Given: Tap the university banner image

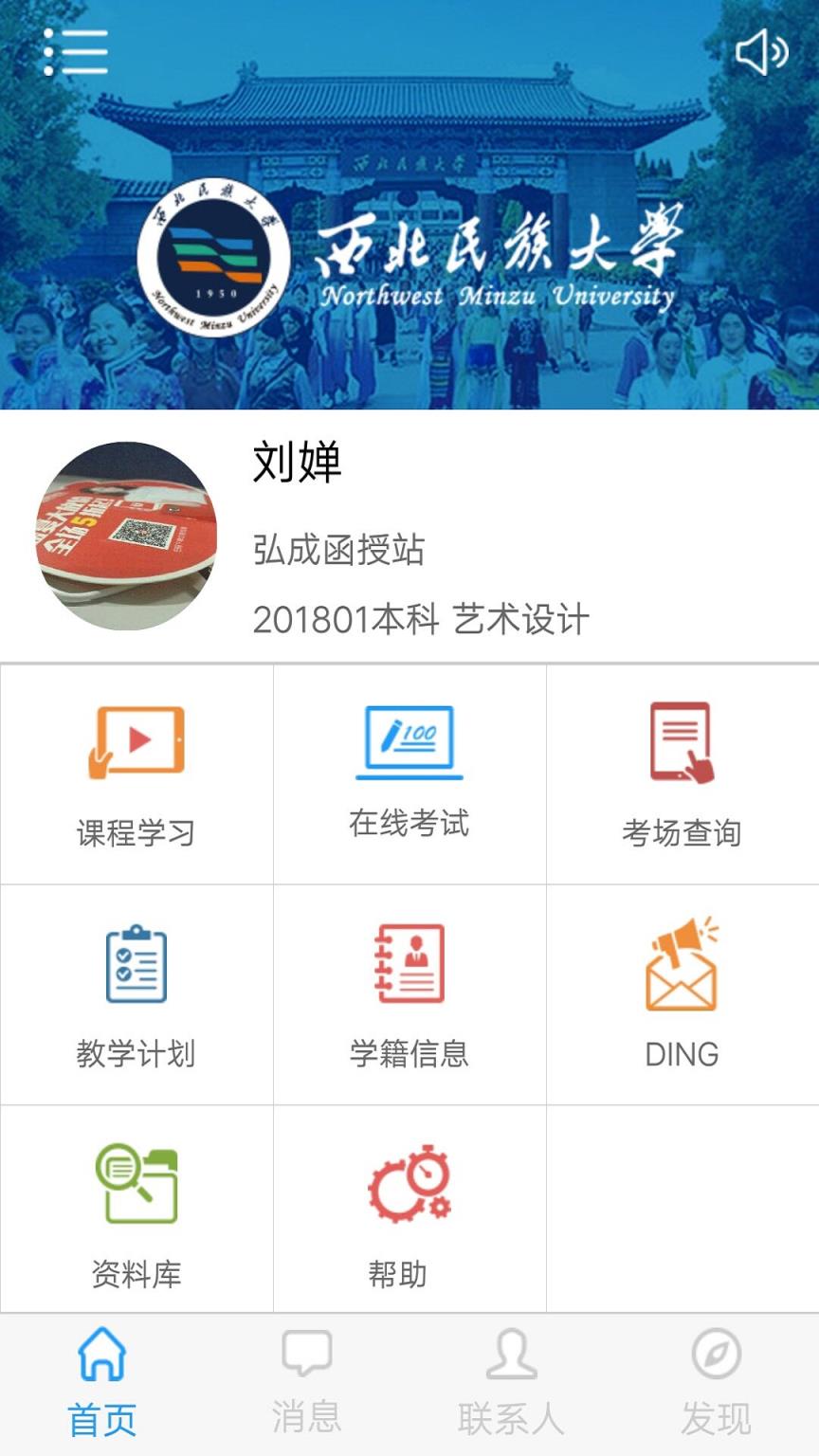Looking at the screenshot, I should 409,204.
